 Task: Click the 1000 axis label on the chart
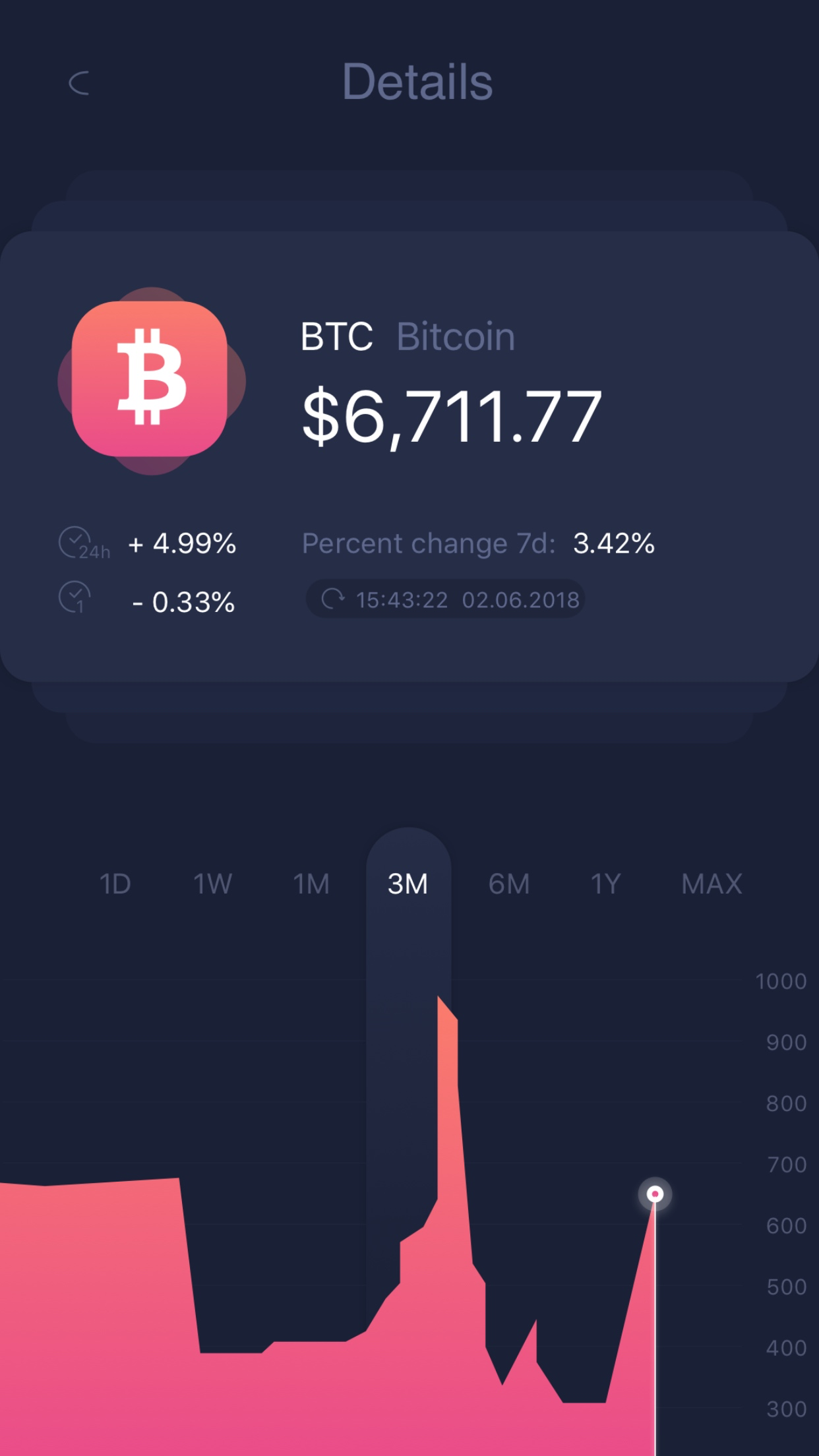coord(782,981)
